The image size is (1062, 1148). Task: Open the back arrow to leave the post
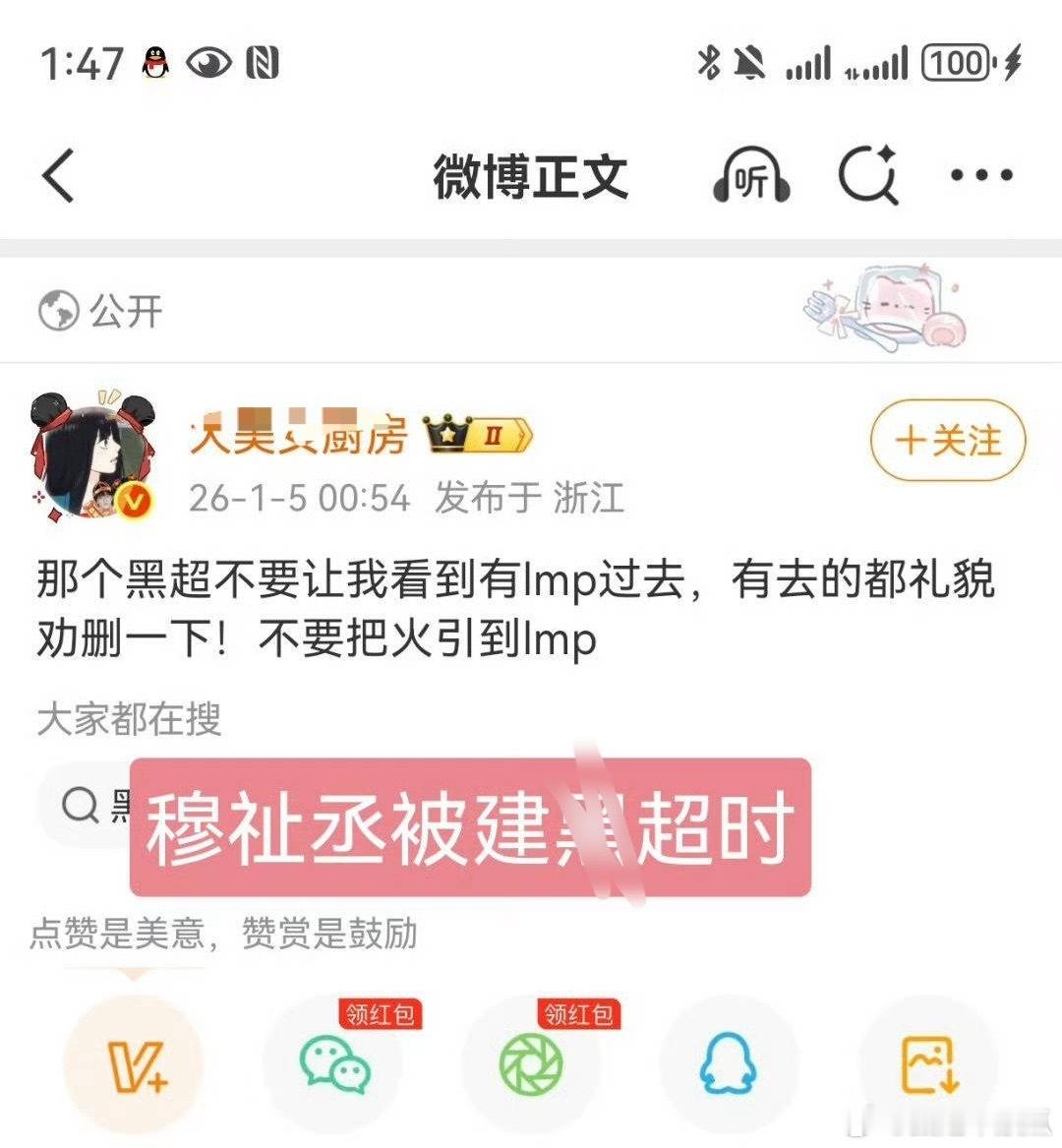[57, 177]
